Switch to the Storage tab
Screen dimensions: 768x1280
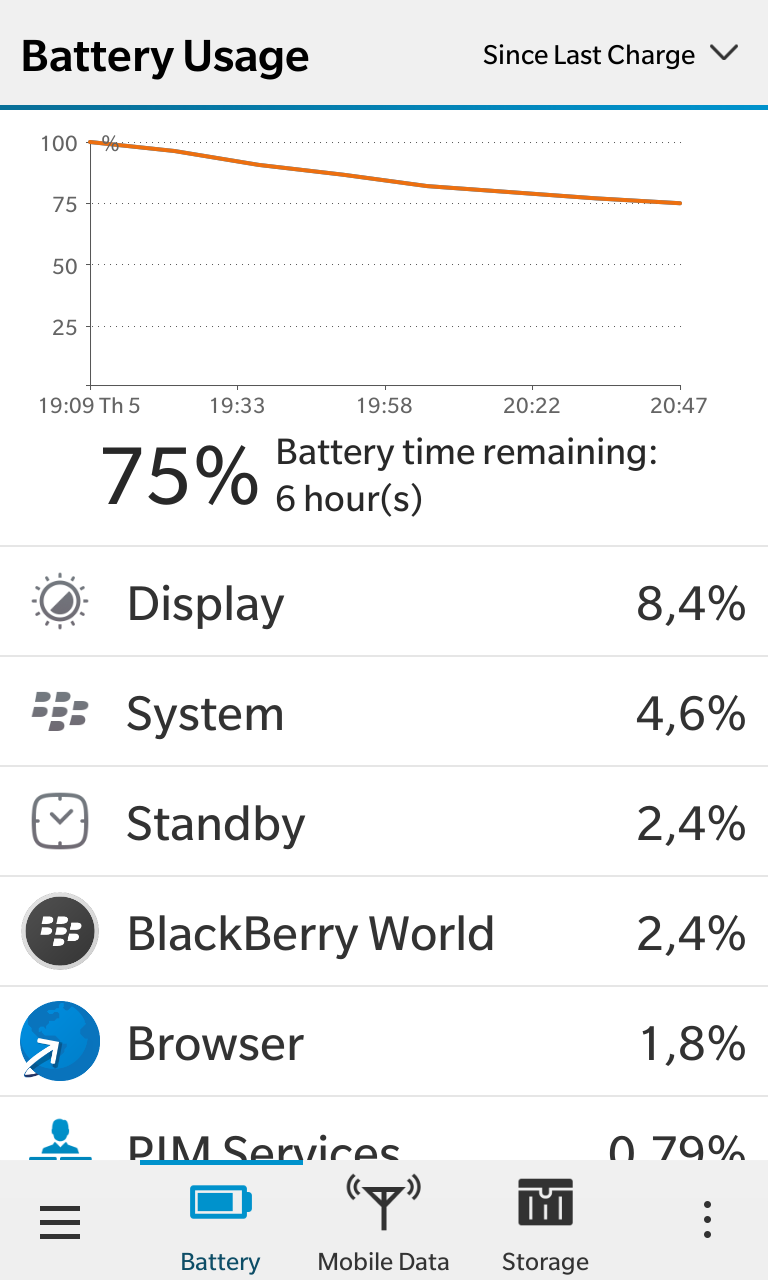pyautogui.click(x=545, y=1221)
